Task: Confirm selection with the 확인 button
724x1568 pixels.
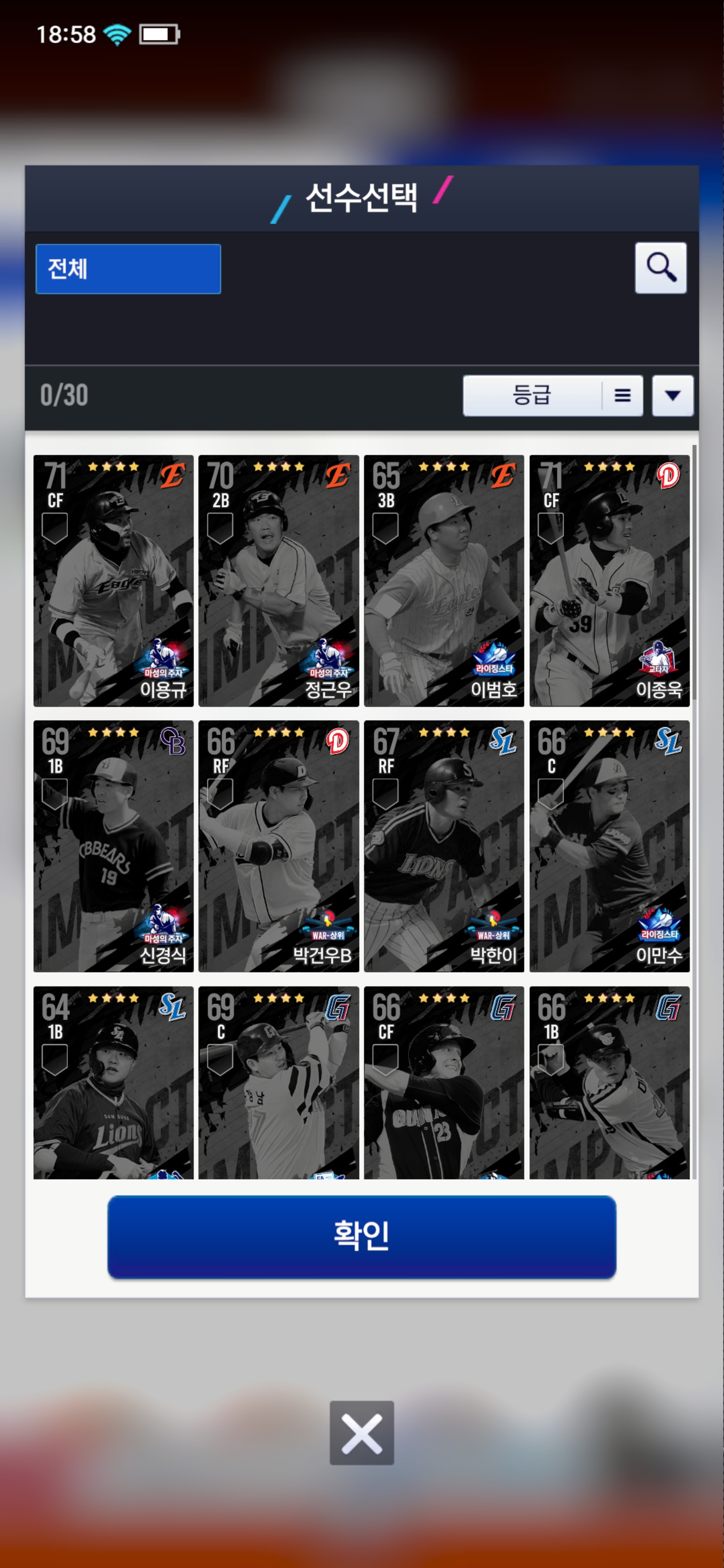Action: [361, 1236]
